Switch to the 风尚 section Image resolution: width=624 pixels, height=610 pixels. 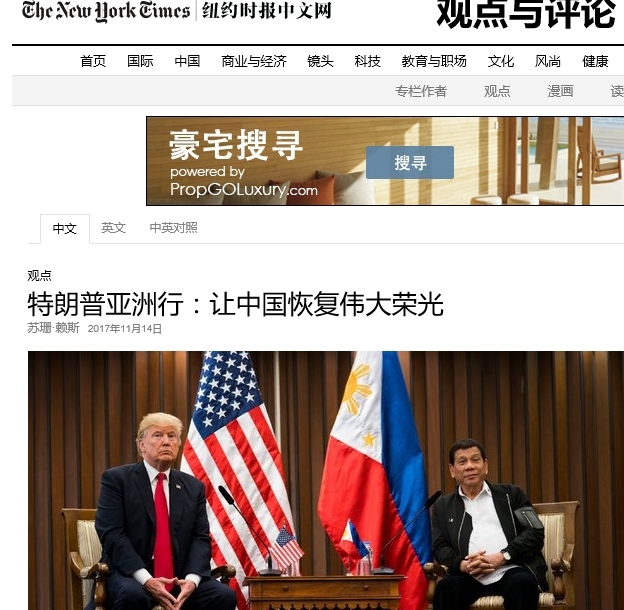point(548,61)
